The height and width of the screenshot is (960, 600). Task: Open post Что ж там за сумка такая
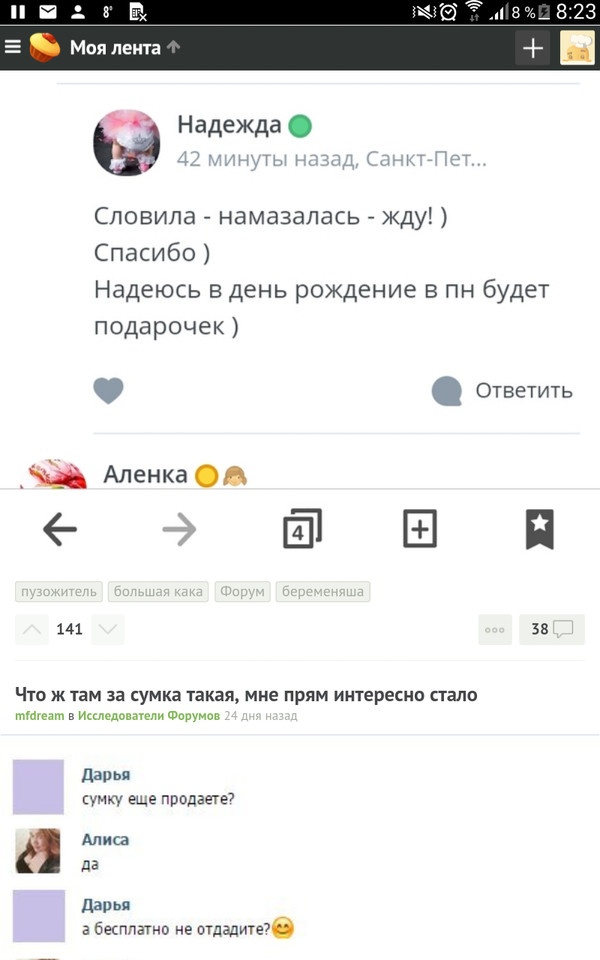tap(246, 694)
